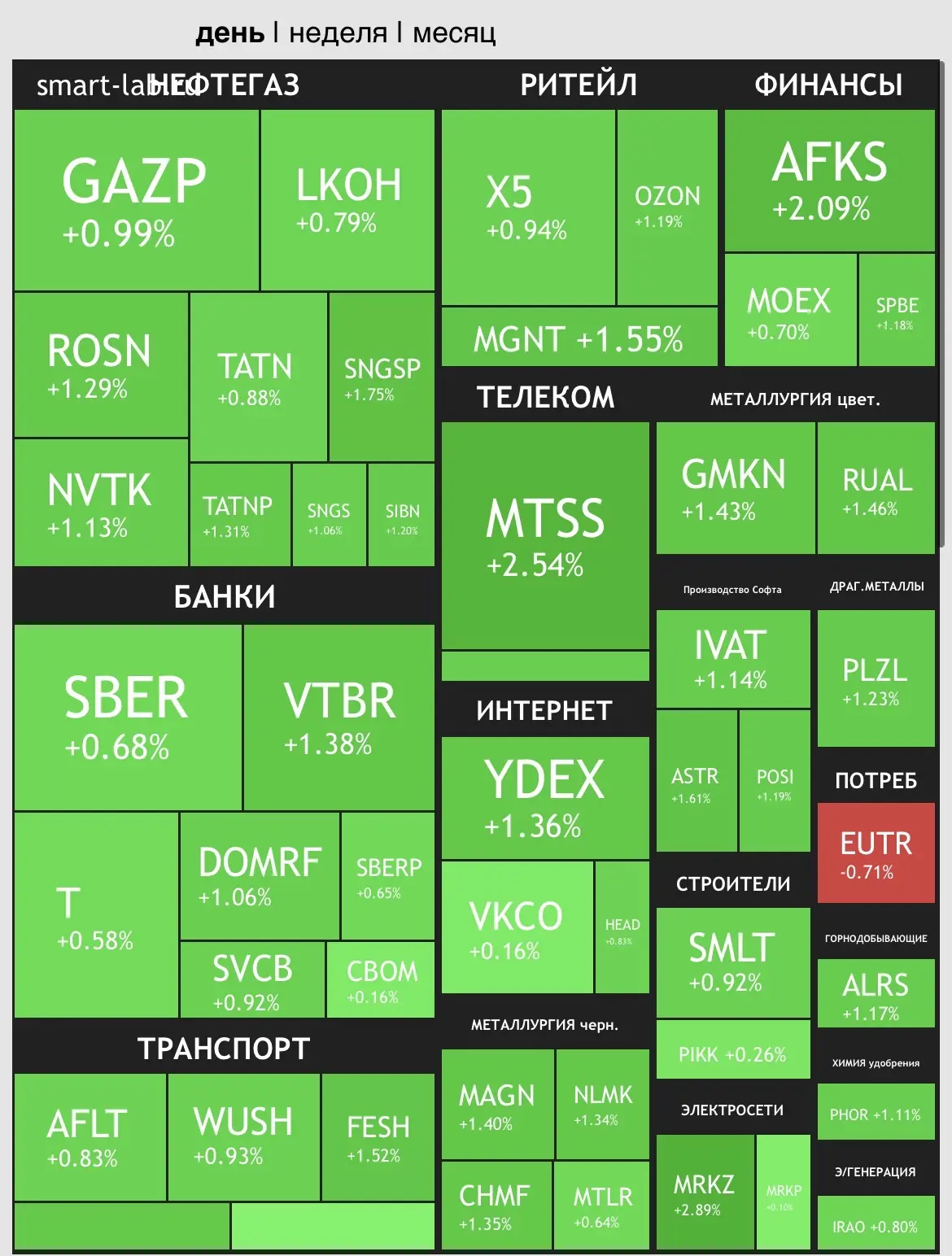Tap the ROSN tile

(101, 364)
